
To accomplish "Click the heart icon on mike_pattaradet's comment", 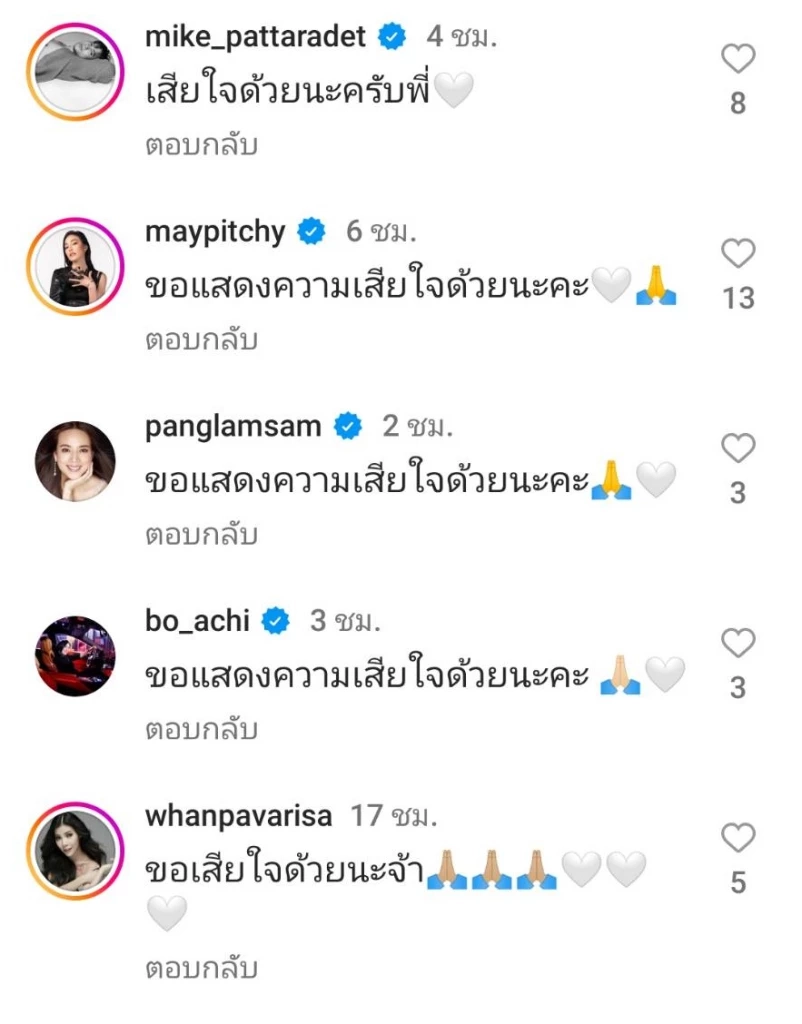I will coord(738,57).
